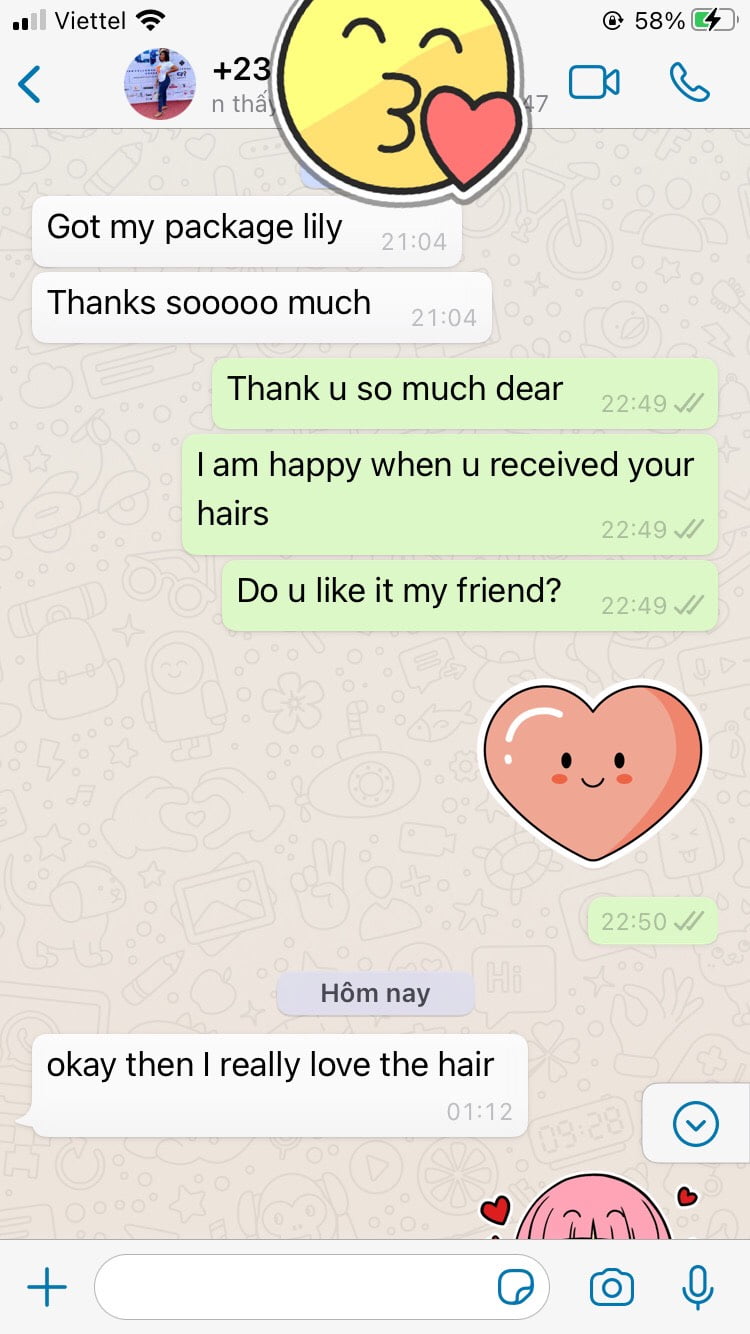This screenshot has width=750, height=1334.
Task: Jump to the latest message with down arrow
Action: point(695,1126)
